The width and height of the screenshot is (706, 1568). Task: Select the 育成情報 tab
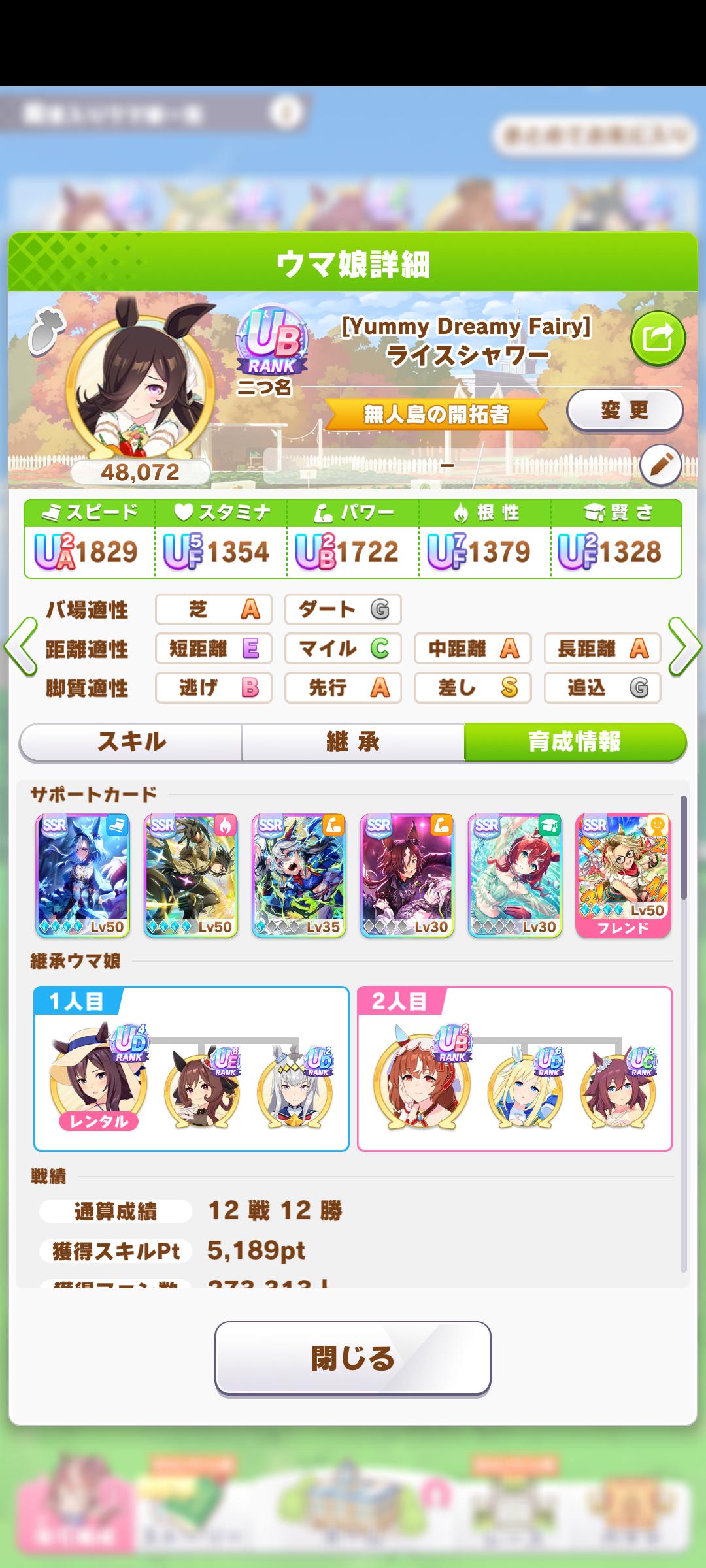point(575,742)
